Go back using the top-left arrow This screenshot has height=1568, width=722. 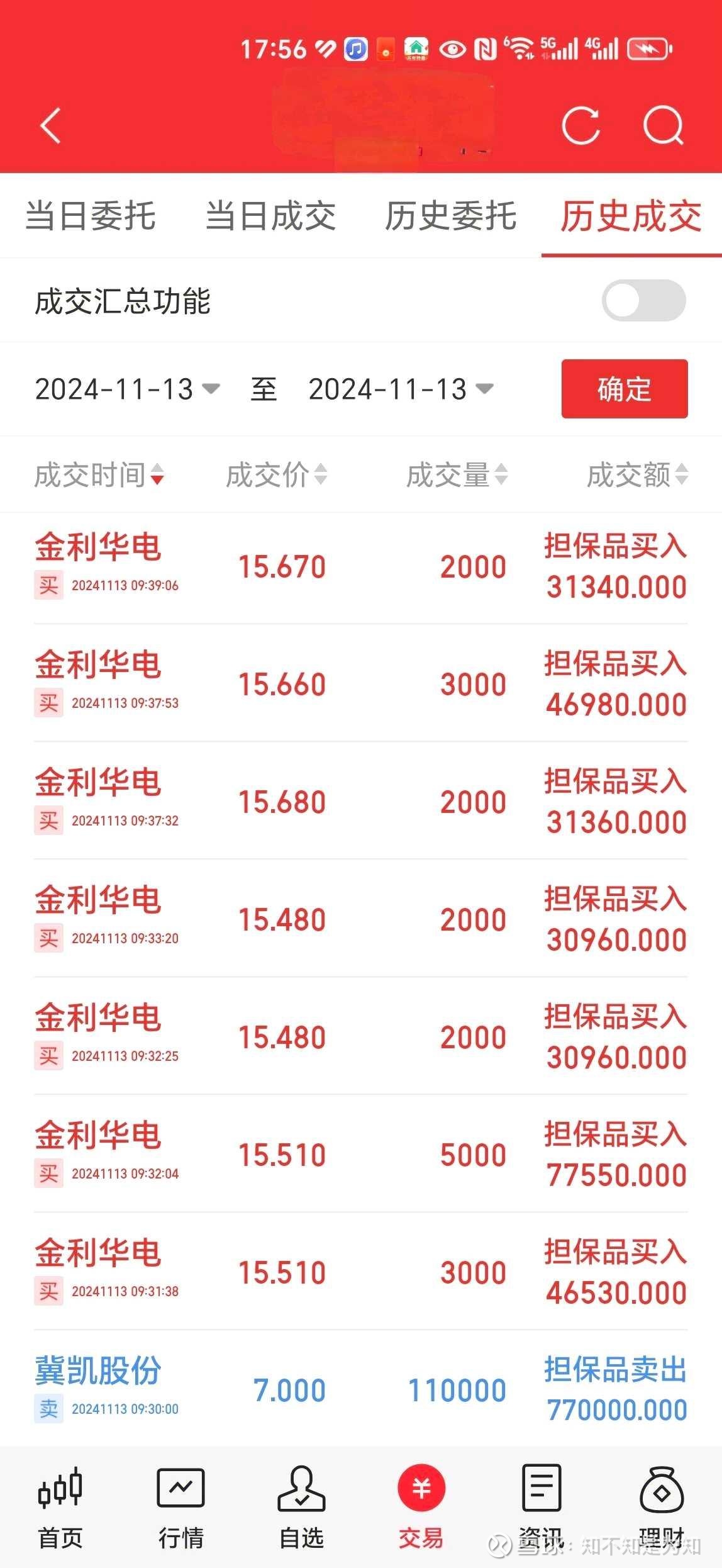click(50, 126)
